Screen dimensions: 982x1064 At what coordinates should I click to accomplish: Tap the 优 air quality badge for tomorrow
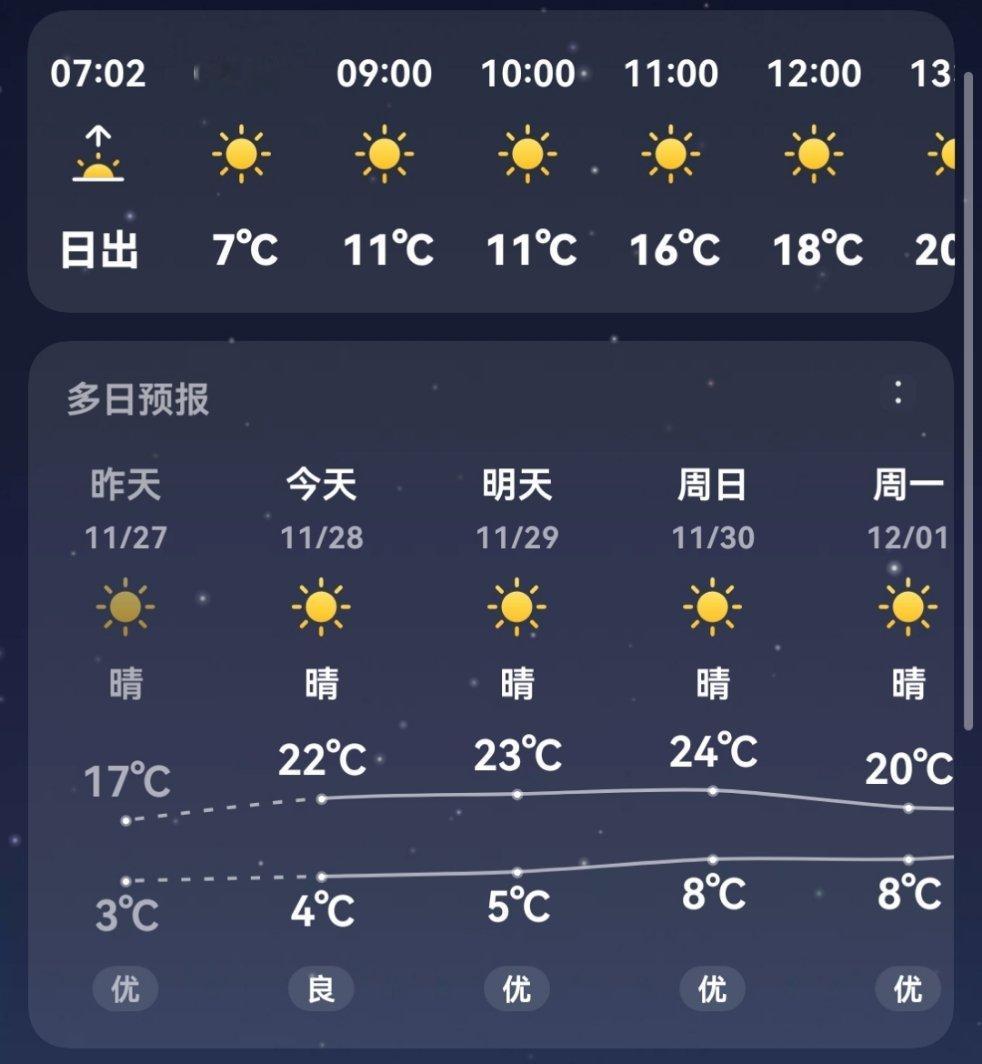coord(516,988)
